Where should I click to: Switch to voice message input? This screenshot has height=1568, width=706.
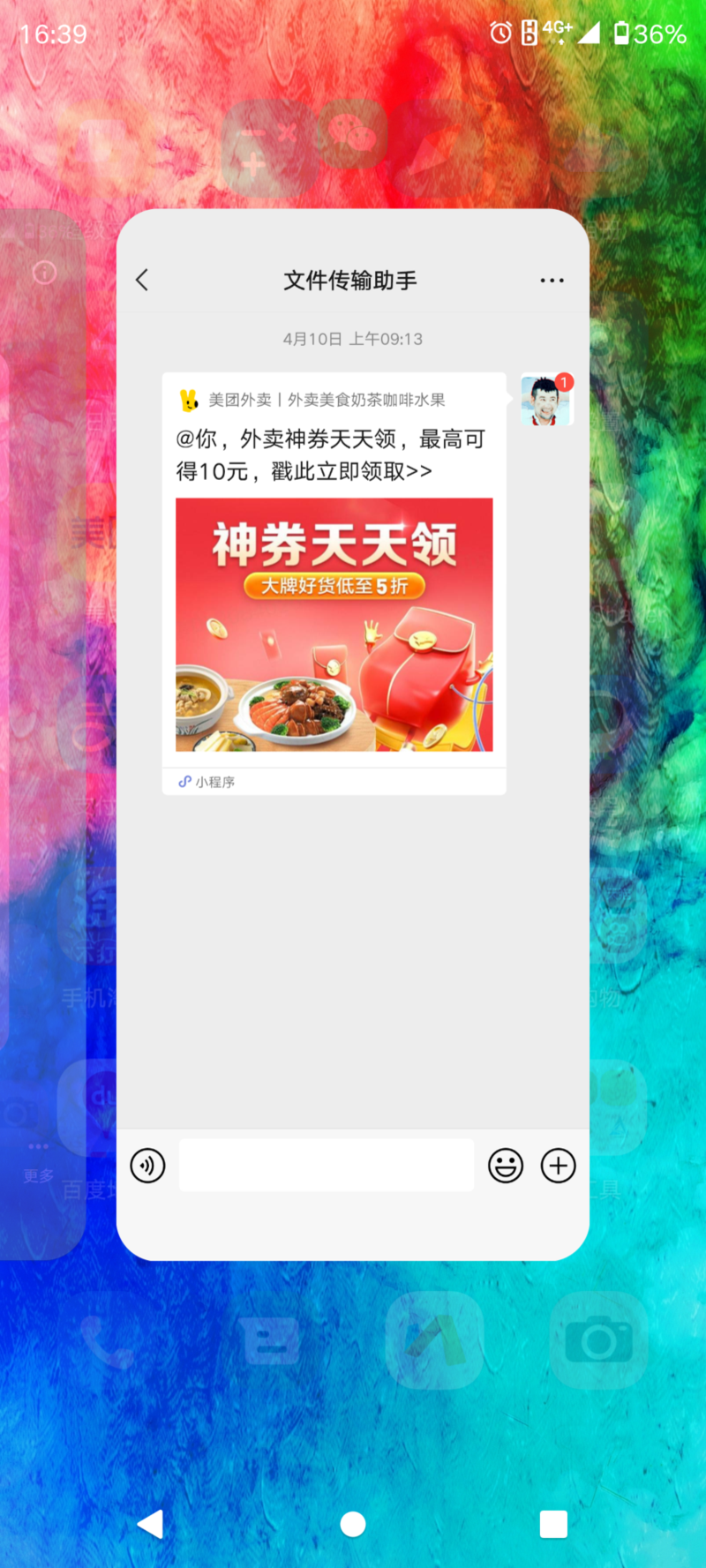(x=148, y=1166)
